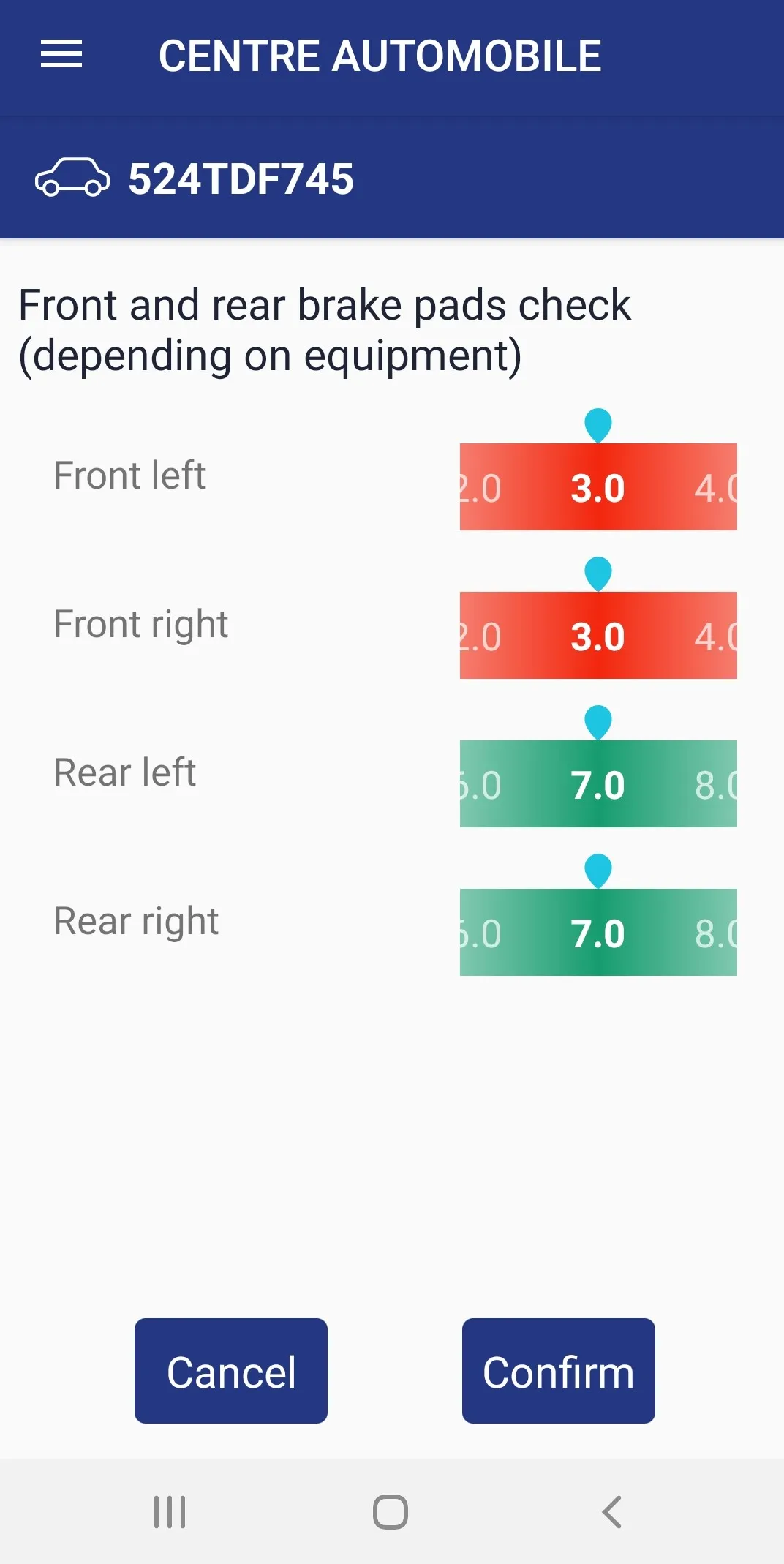Image resolution: width=784 pixels, height=1564 pixels.
Task: Go back using the system back button
Action: coord(611,1511)
